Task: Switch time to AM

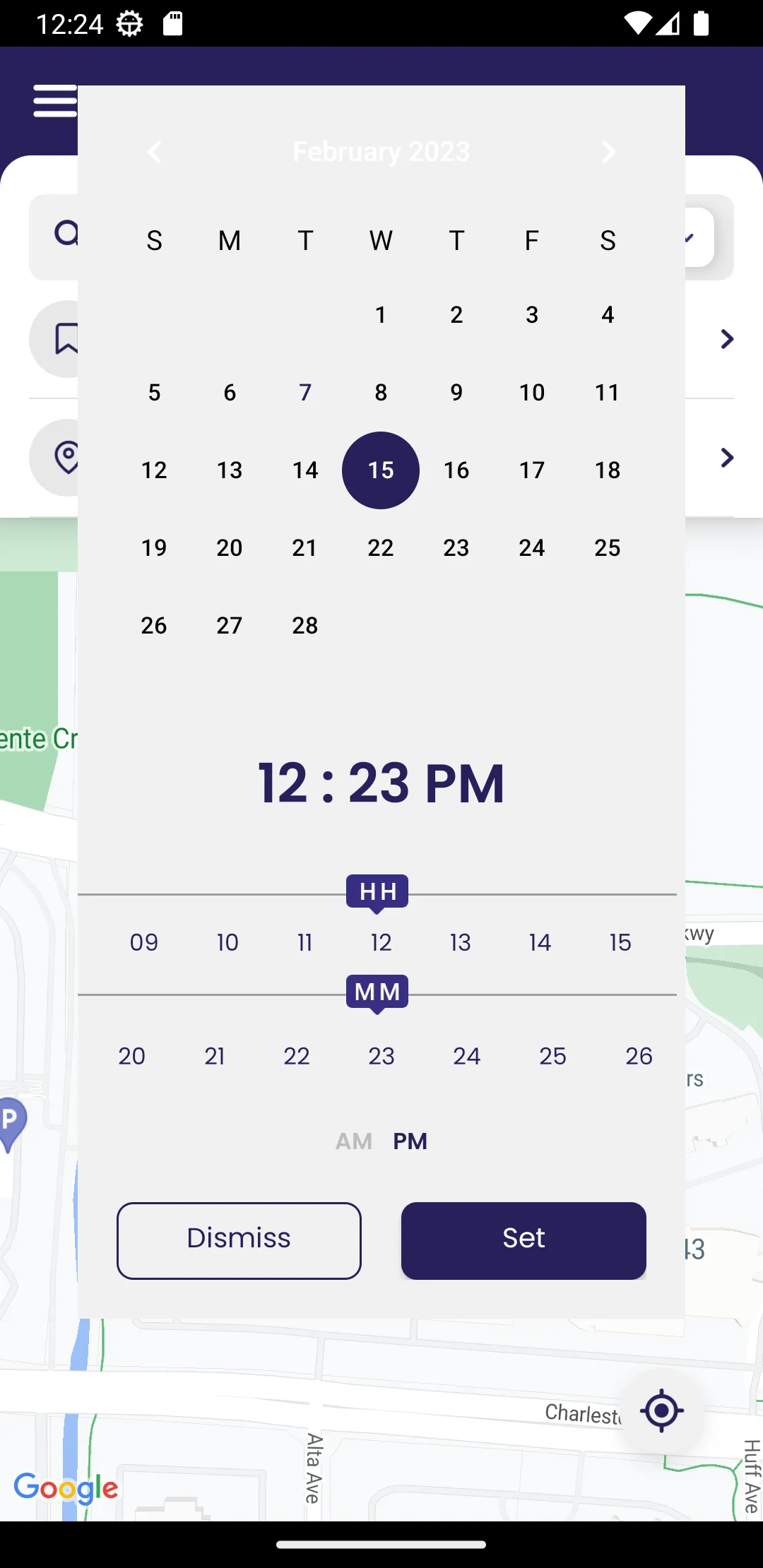Action: [x=353, y=1141]
